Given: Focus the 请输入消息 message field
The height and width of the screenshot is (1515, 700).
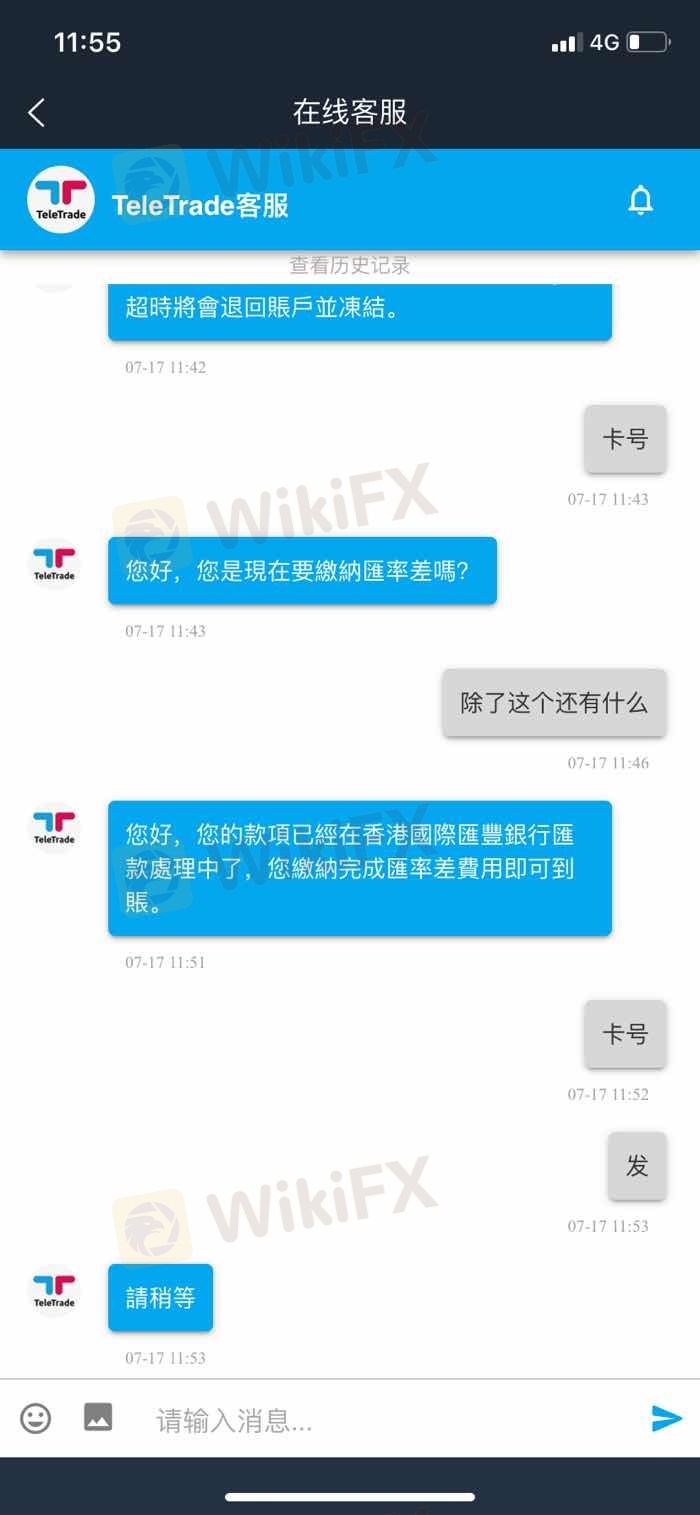Looking at the screenshot, I should click(380, 1419).
